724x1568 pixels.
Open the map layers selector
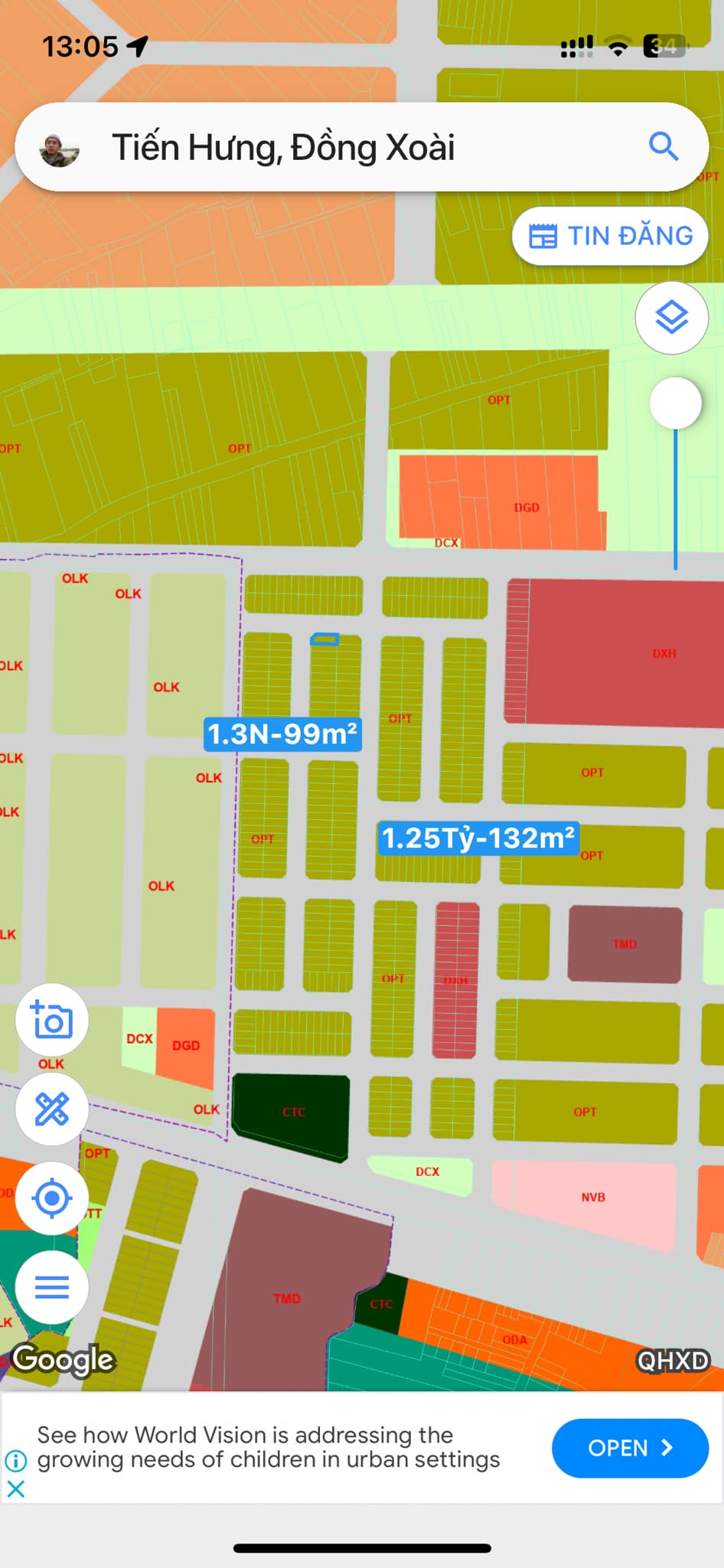[x=672, y=318]
